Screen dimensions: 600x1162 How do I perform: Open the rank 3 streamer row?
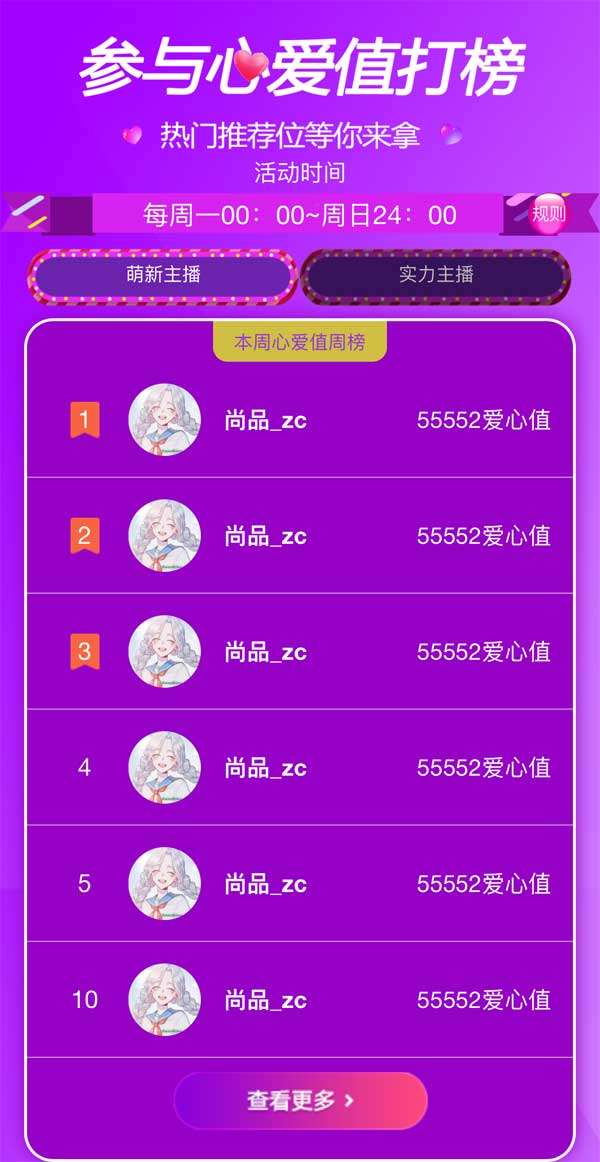(x=300, y=653)
